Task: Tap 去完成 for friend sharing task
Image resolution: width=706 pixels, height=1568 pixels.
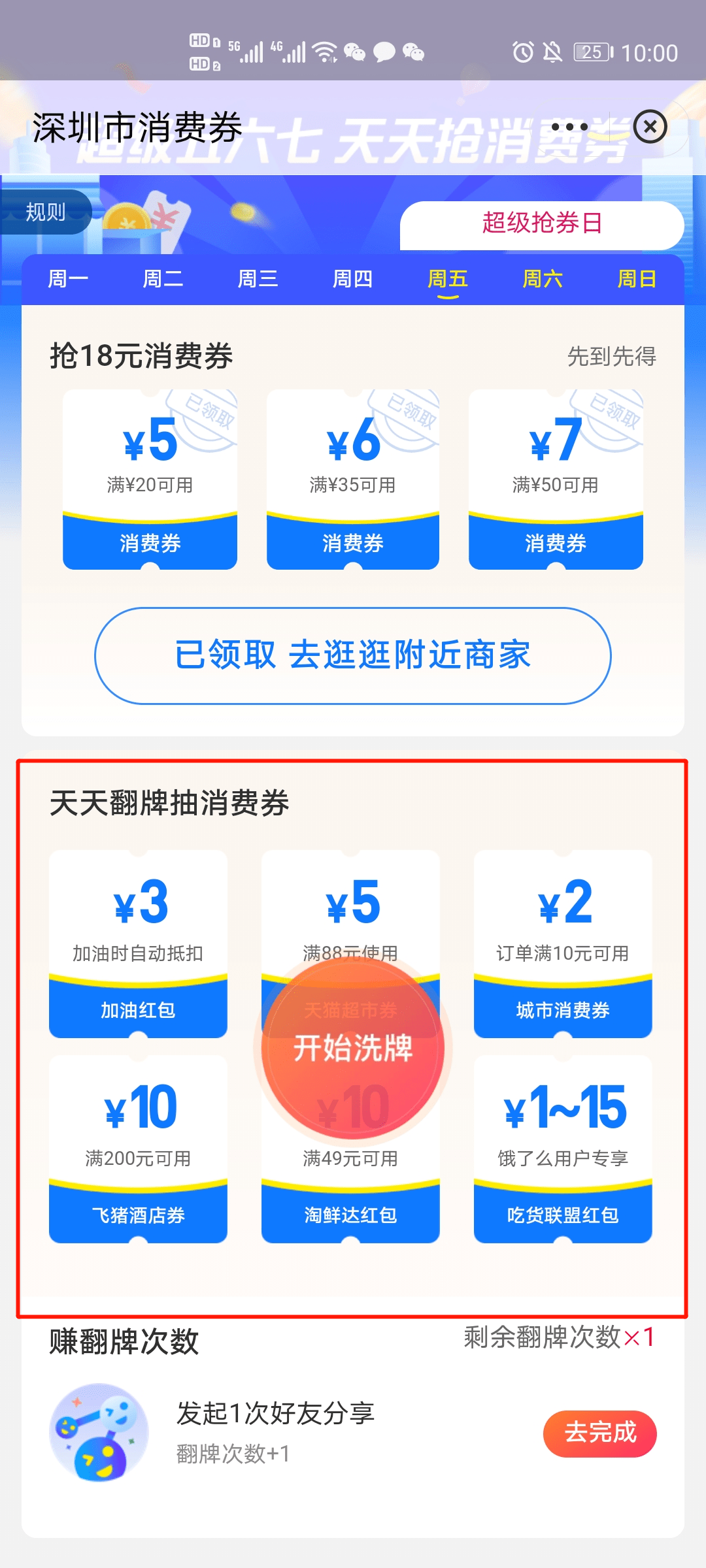Action: (599, 1433)
